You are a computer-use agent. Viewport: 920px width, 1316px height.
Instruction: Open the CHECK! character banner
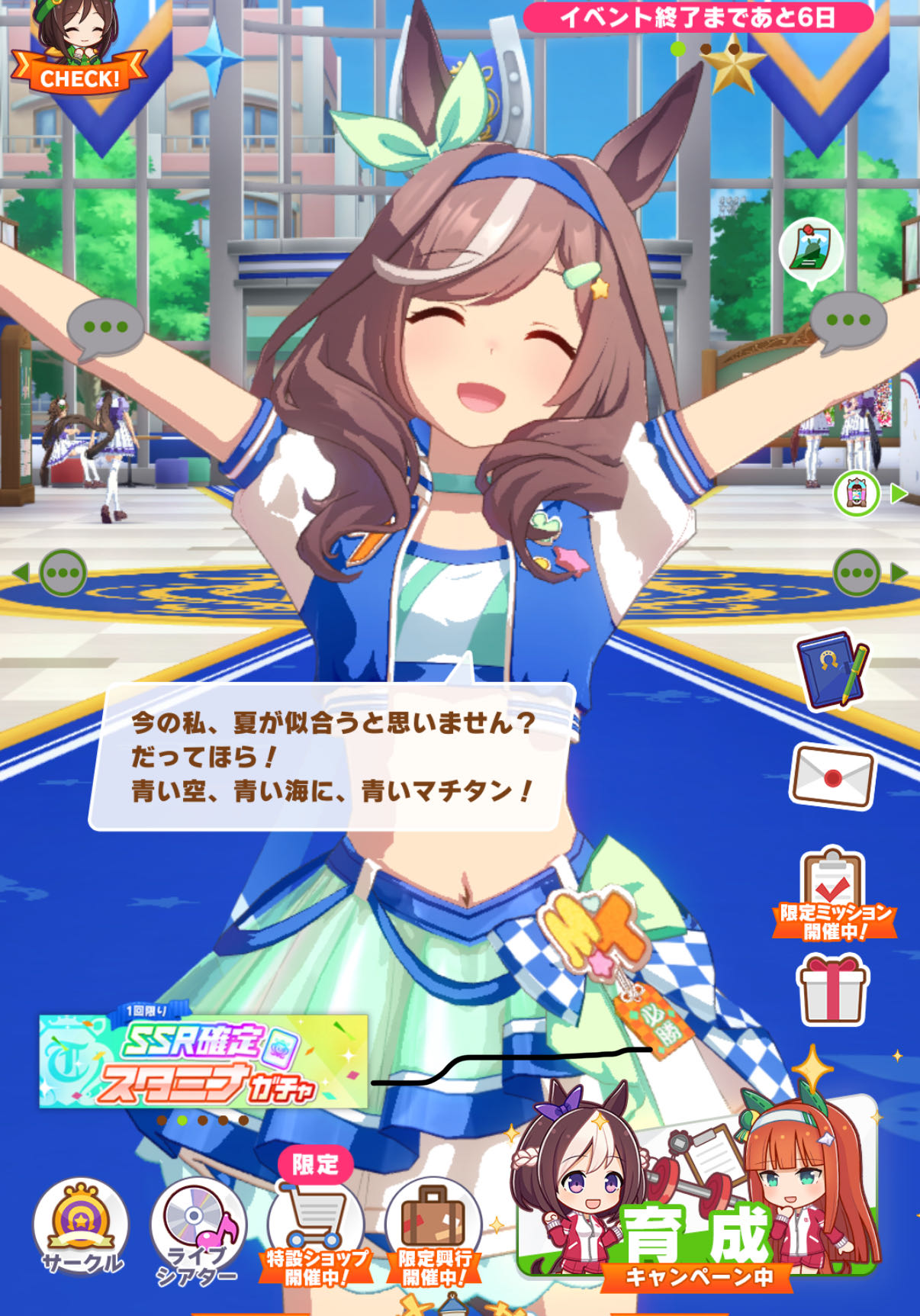tap(79, 53)
